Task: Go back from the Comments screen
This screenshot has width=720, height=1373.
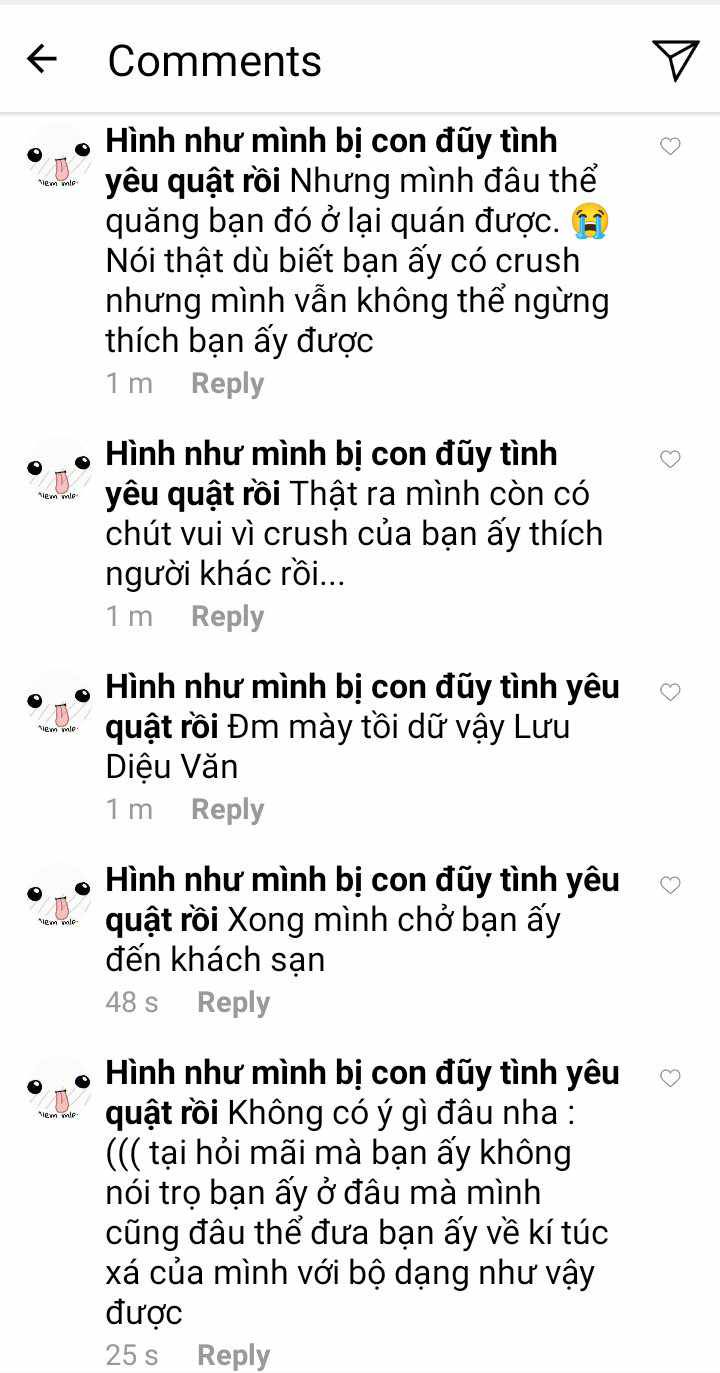Action: pyautogui.click(x=42, y=59)
